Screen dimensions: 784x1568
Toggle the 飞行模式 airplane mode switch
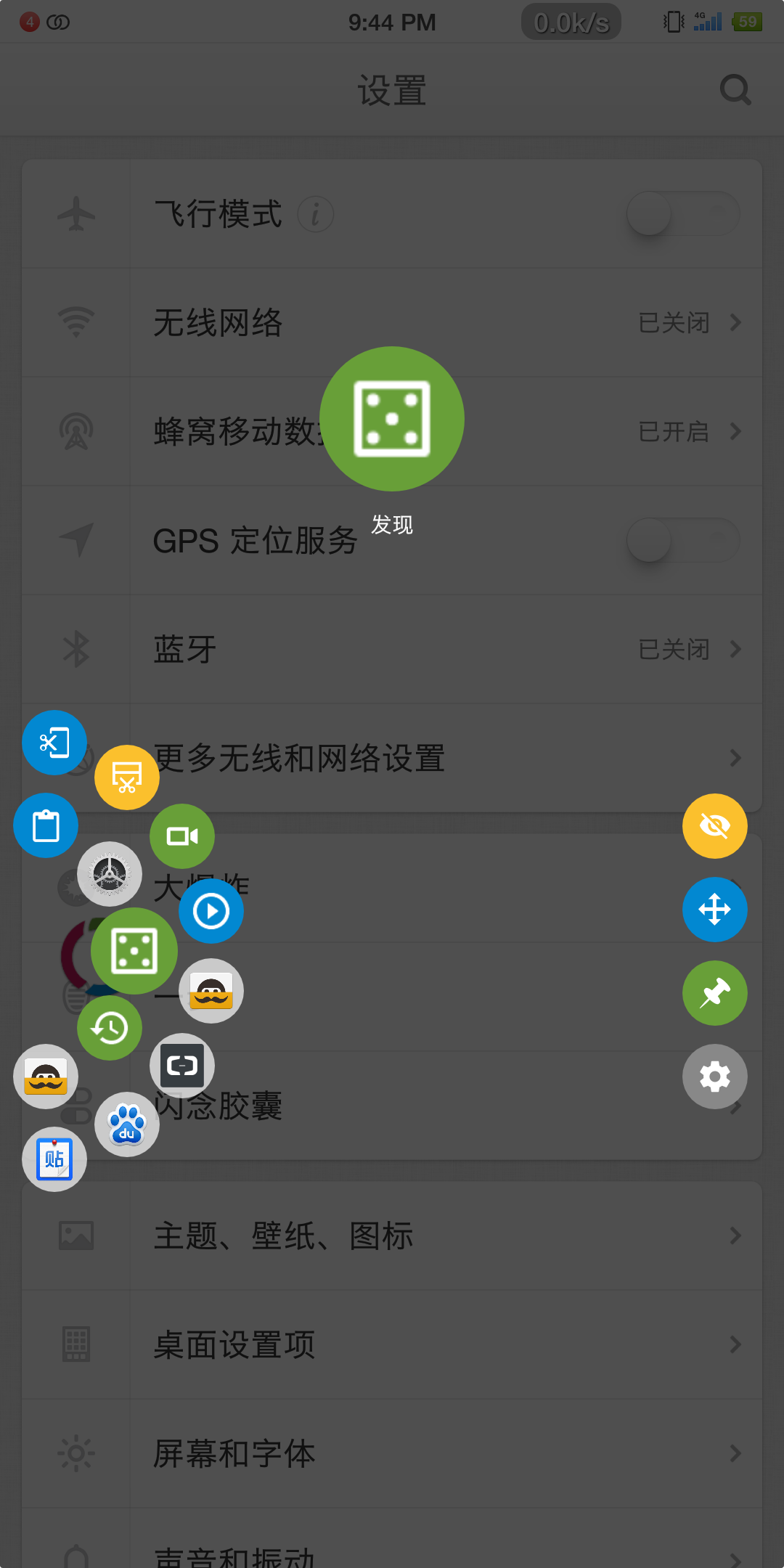pyautogui.click(x=683, y=213)
